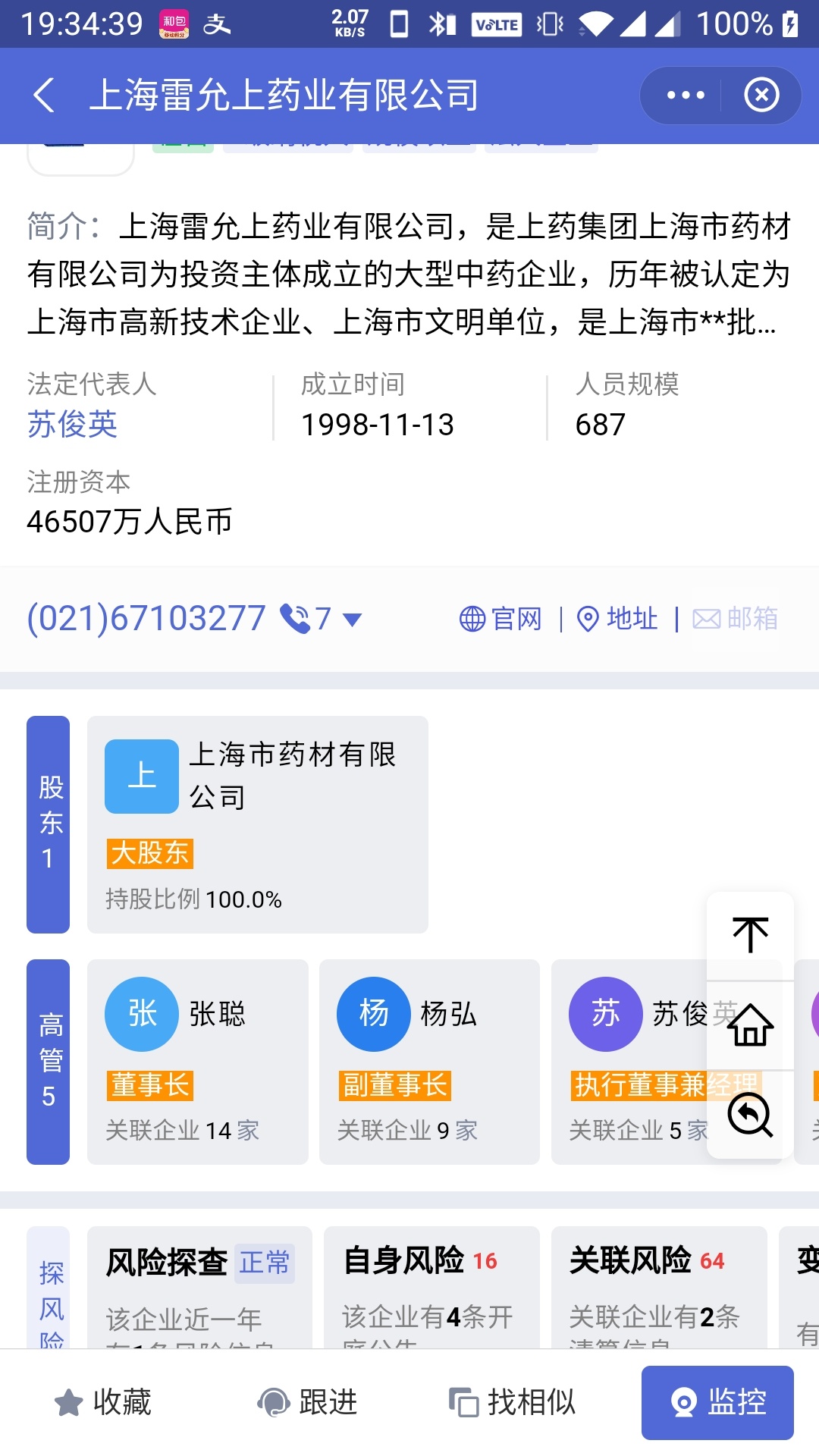Open legal representative 苏俊英's profile
The height and width of the screenshot is (1456, 819).
tap(72, 424)
